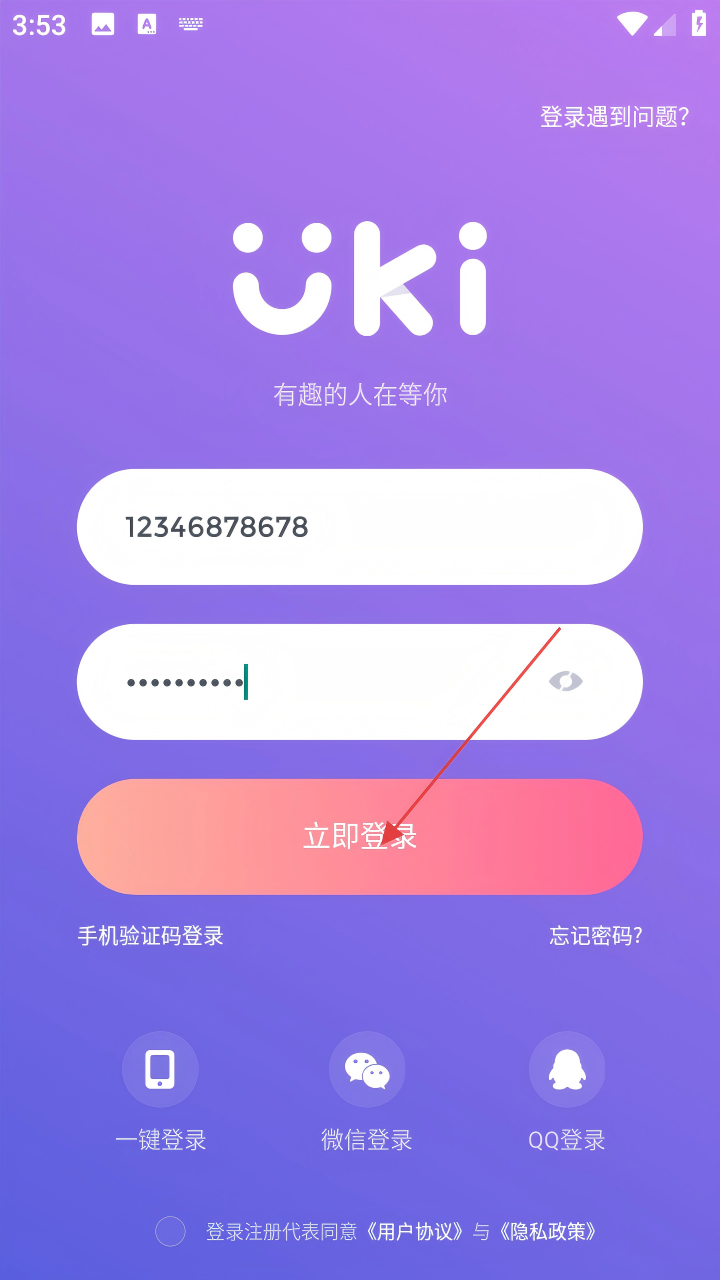Check the agreement consent circle
Viewport: 720px width, 1280px height.
click(x=171, y=1231)
